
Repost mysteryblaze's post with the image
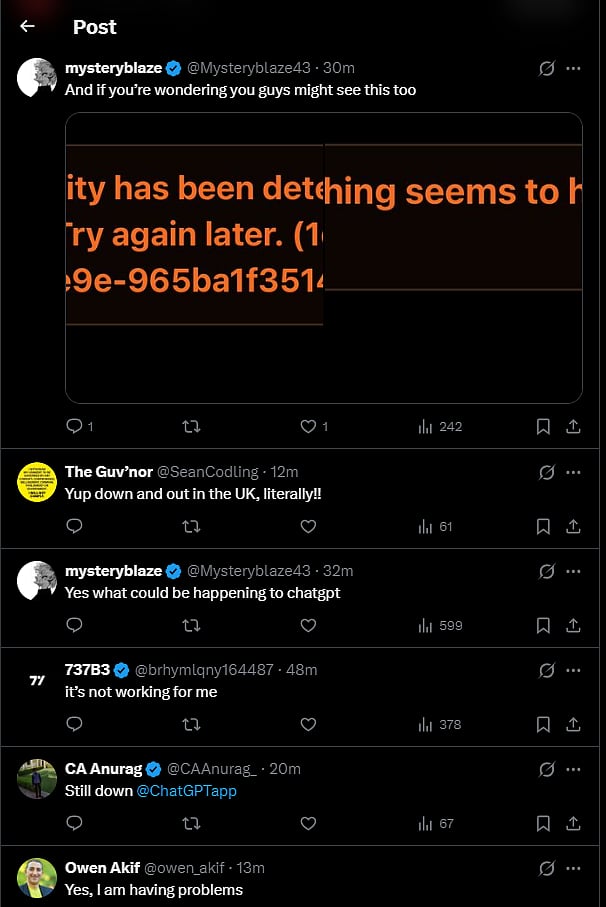pyautogui.click(x=191, y=426)
